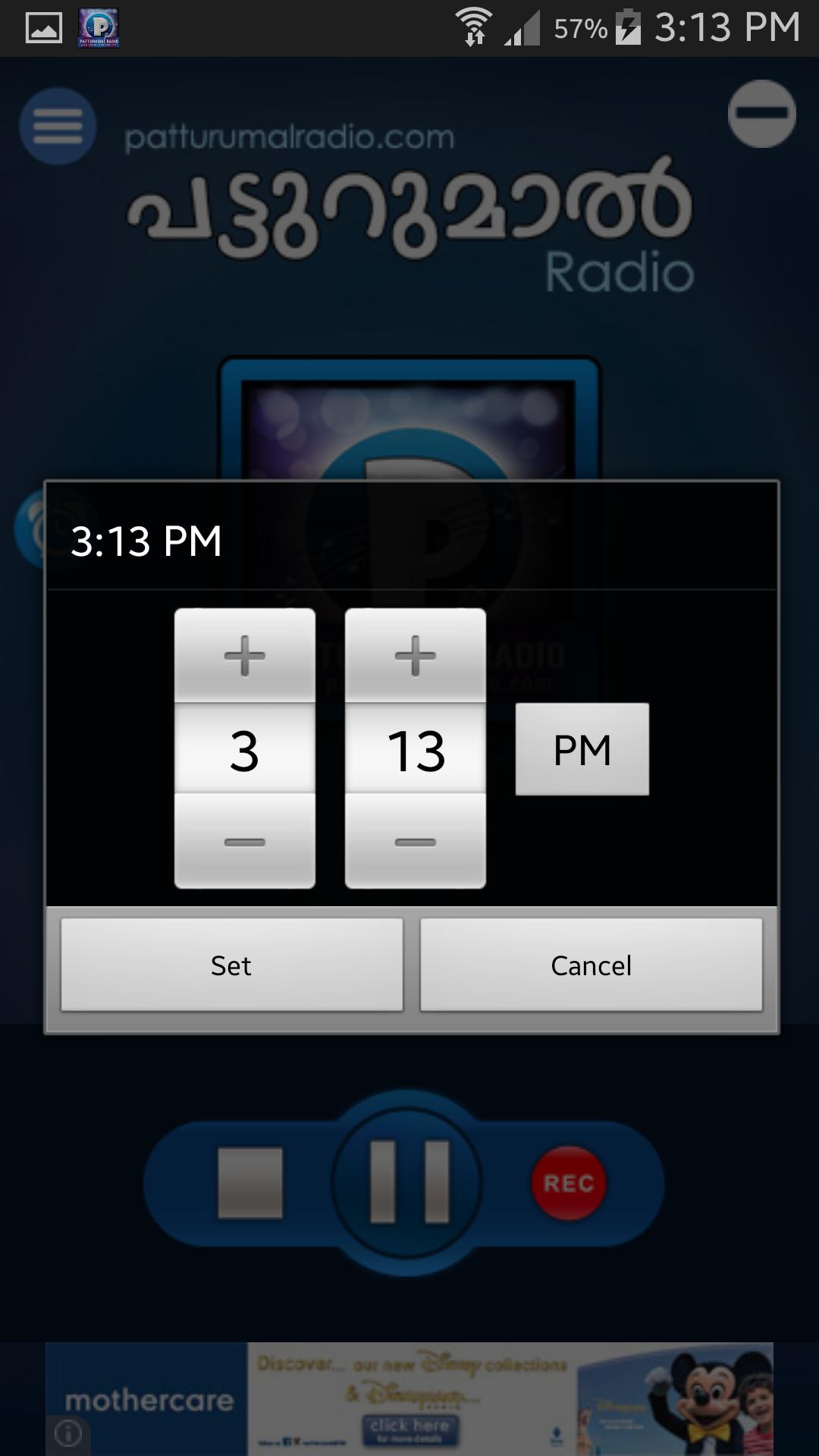
Task: Decrease the minute value
Action: [415, 842]
